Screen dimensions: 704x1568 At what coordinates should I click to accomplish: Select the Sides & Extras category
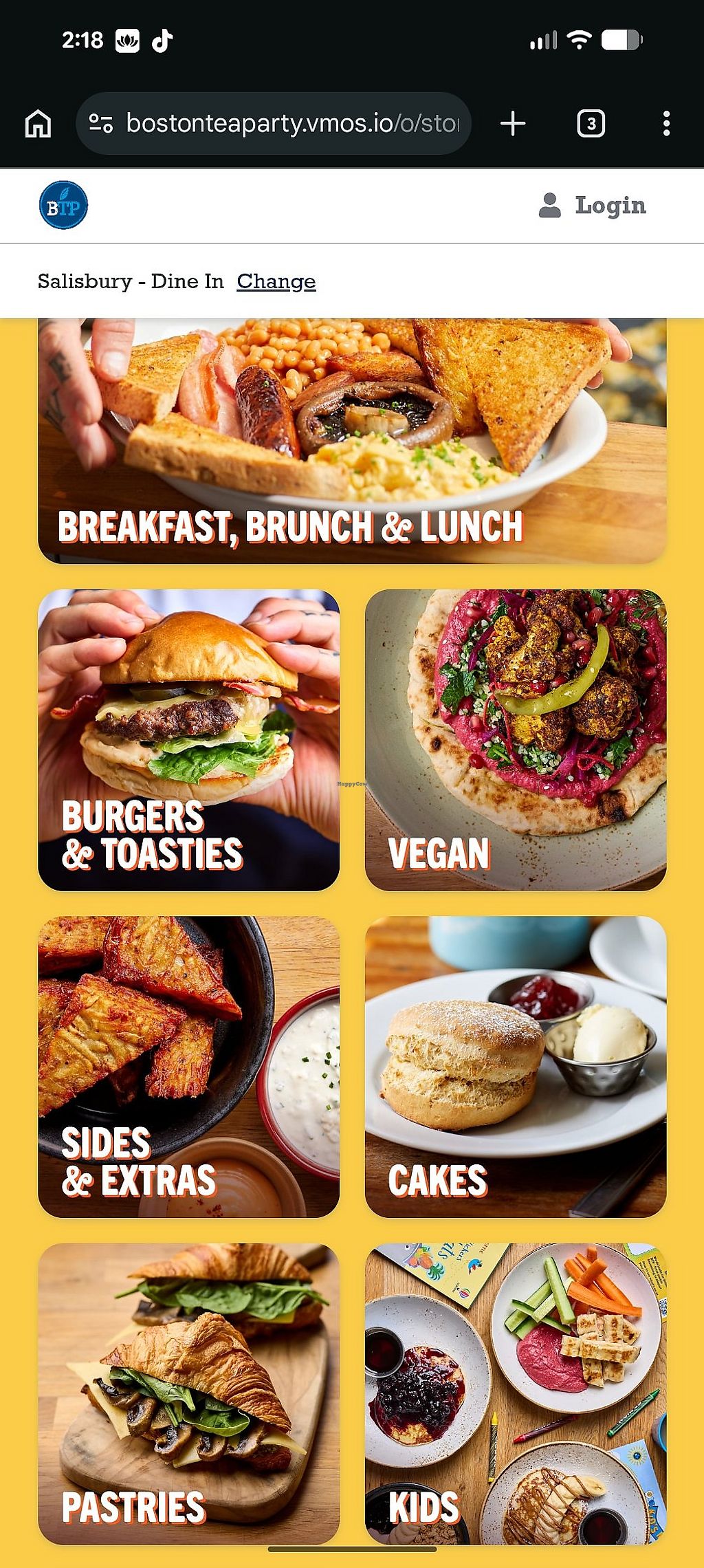click(x=188, y=1067)
